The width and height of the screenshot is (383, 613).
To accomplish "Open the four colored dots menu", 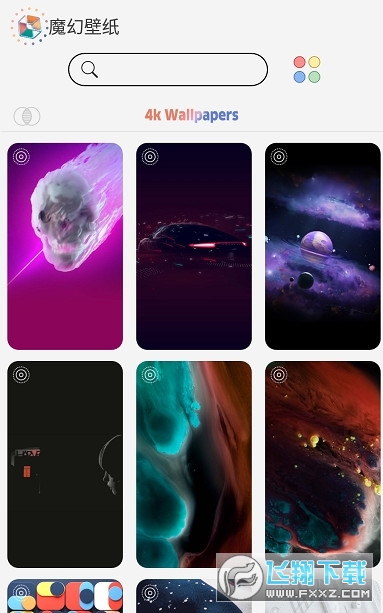I will pos(307,69).
